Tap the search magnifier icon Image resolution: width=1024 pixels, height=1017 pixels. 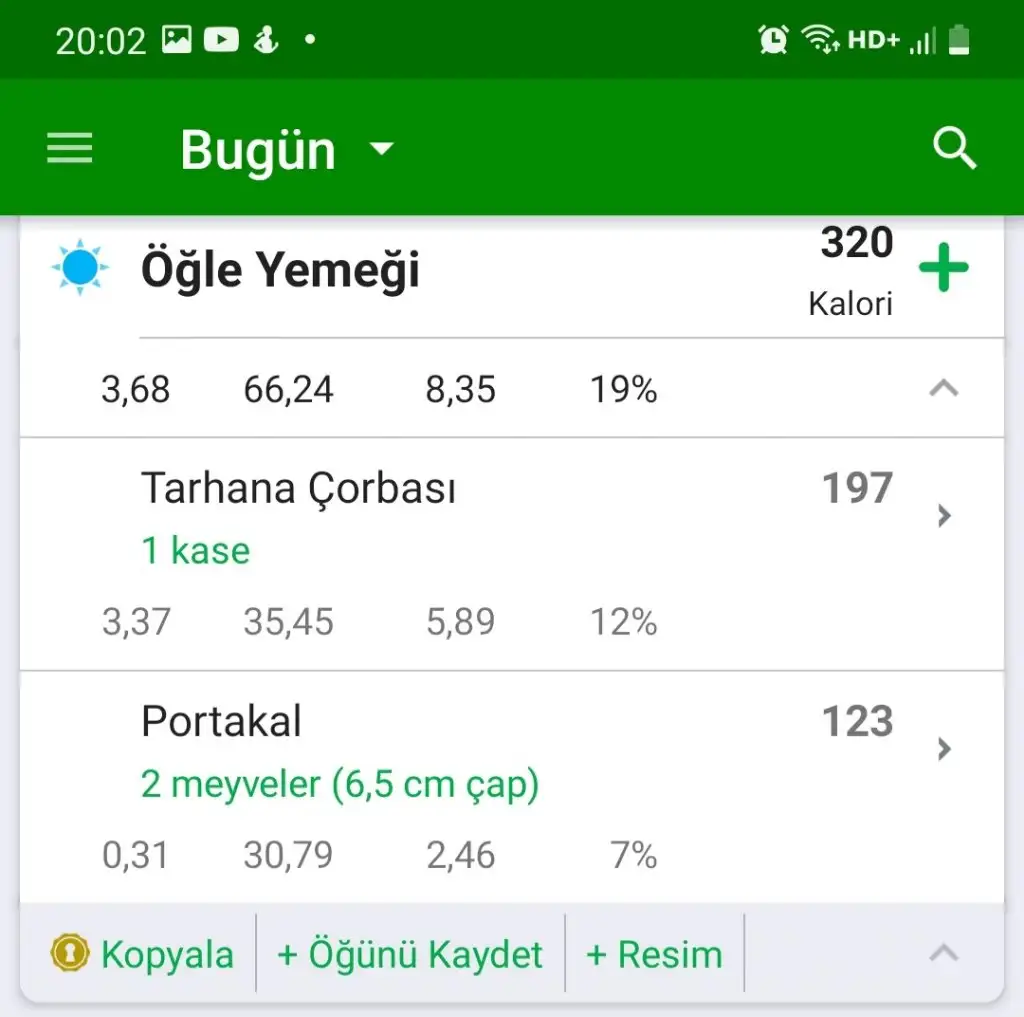pyautogui.click(x=954, y=150)
